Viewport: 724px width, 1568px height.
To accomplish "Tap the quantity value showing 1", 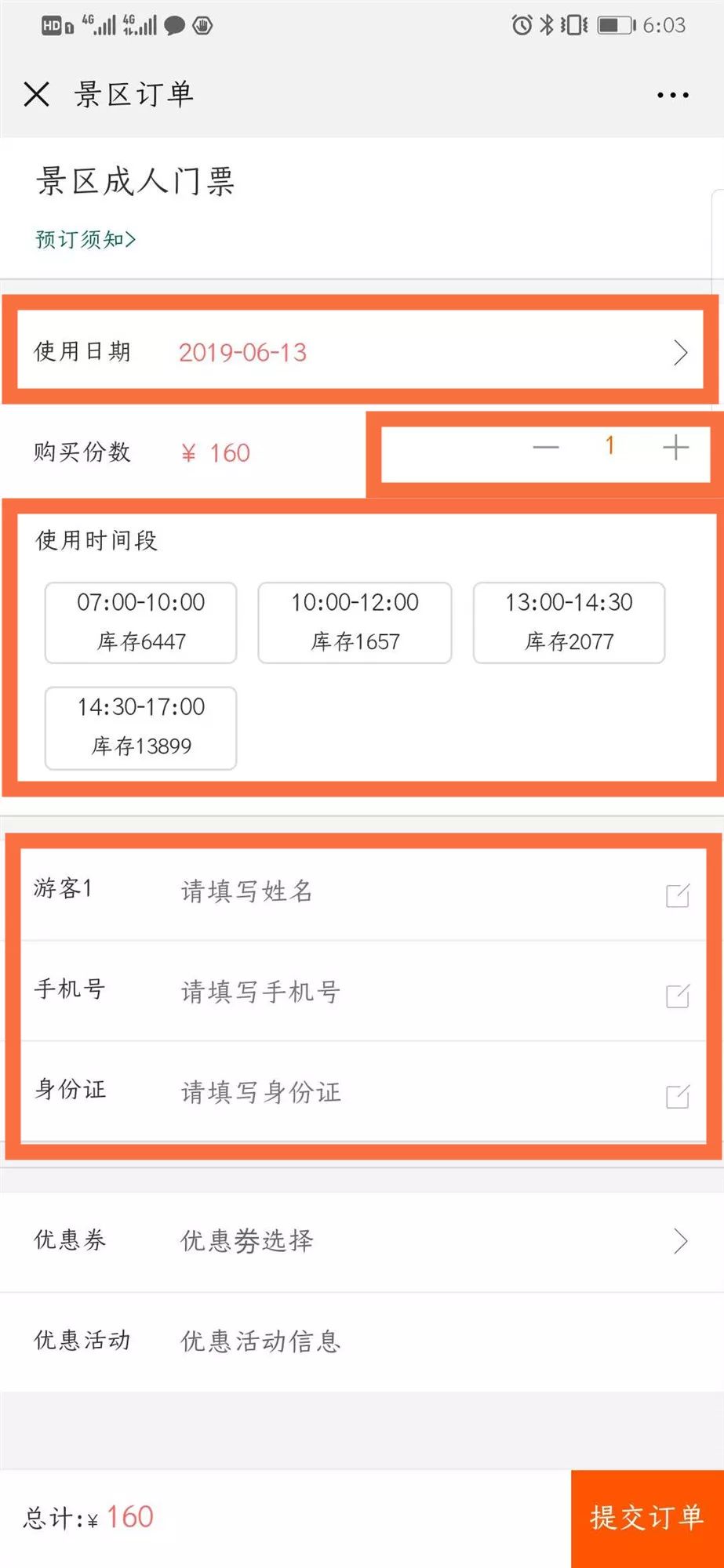I will coord(610,446).
